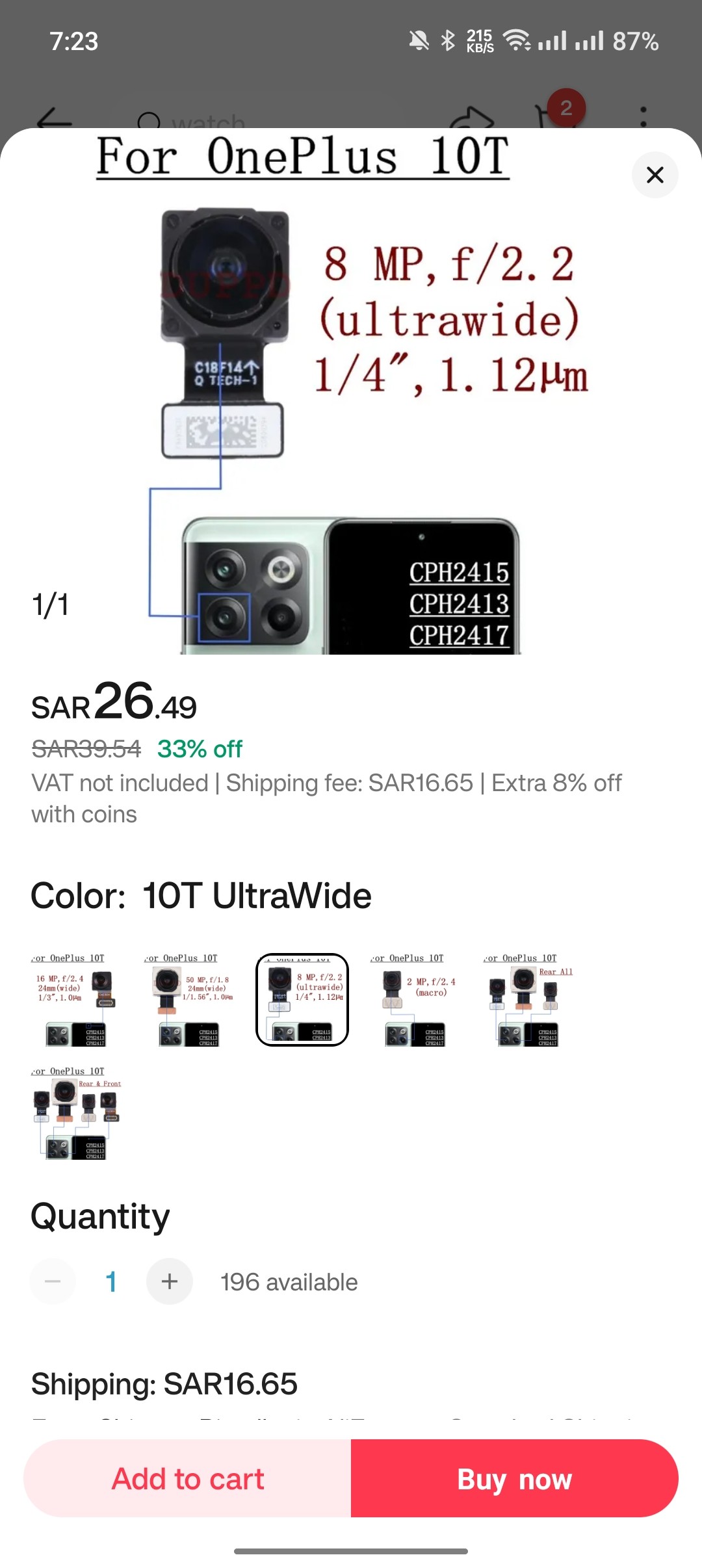Pick the 2 MP macro camera variant
The height and width of the screenshot is (1568, 702).
[415, 1000]
